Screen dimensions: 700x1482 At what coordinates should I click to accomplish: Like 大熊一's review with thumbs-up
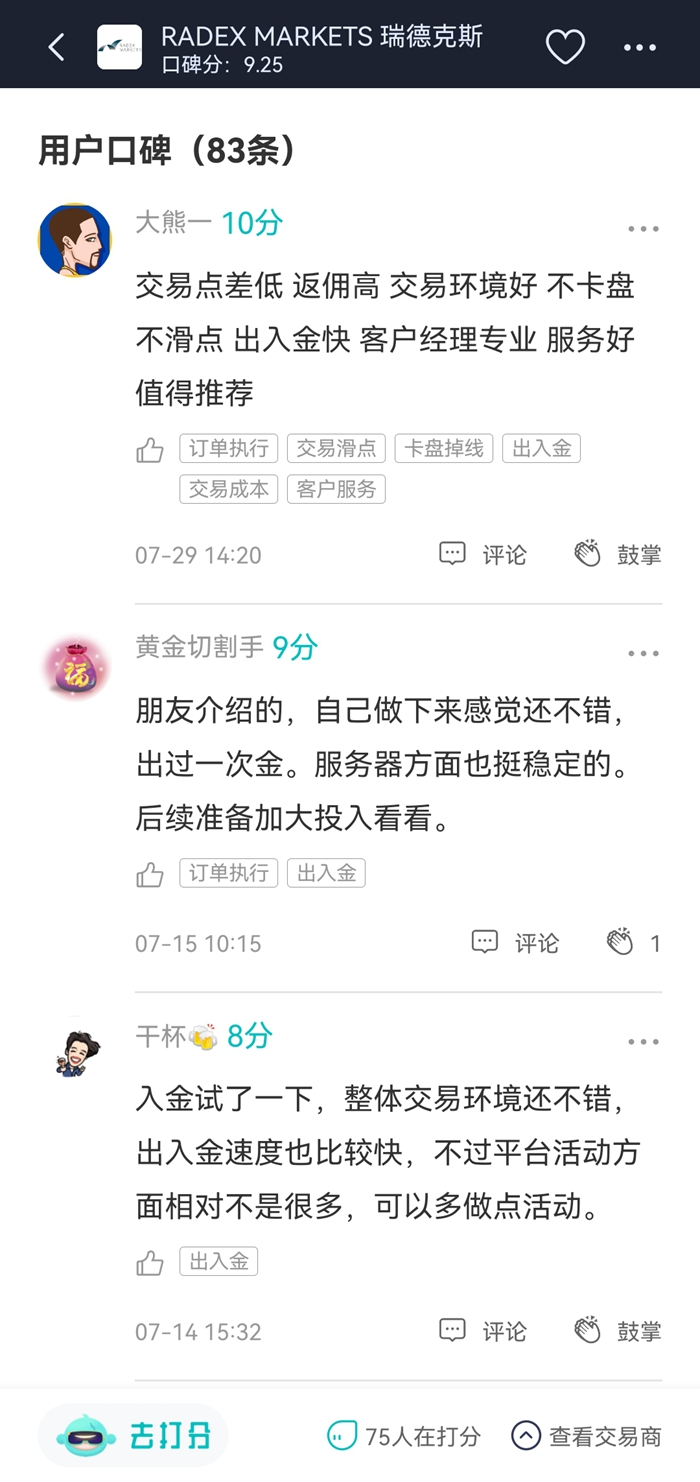pyautogui.click(x=150, y=451)
